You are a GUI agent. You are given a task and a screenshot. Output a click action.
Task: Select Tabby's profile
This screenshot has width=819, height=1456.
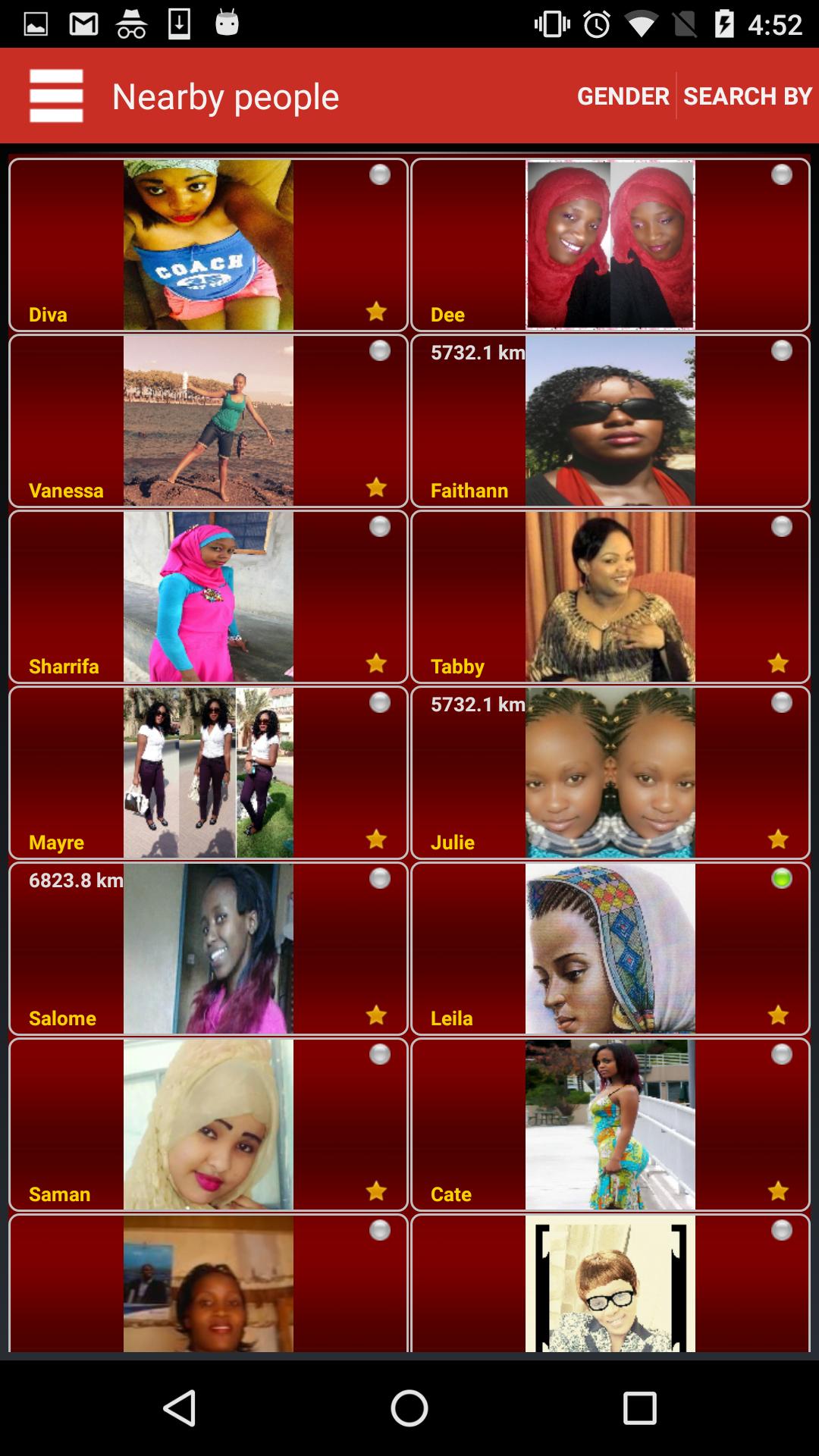610,596
